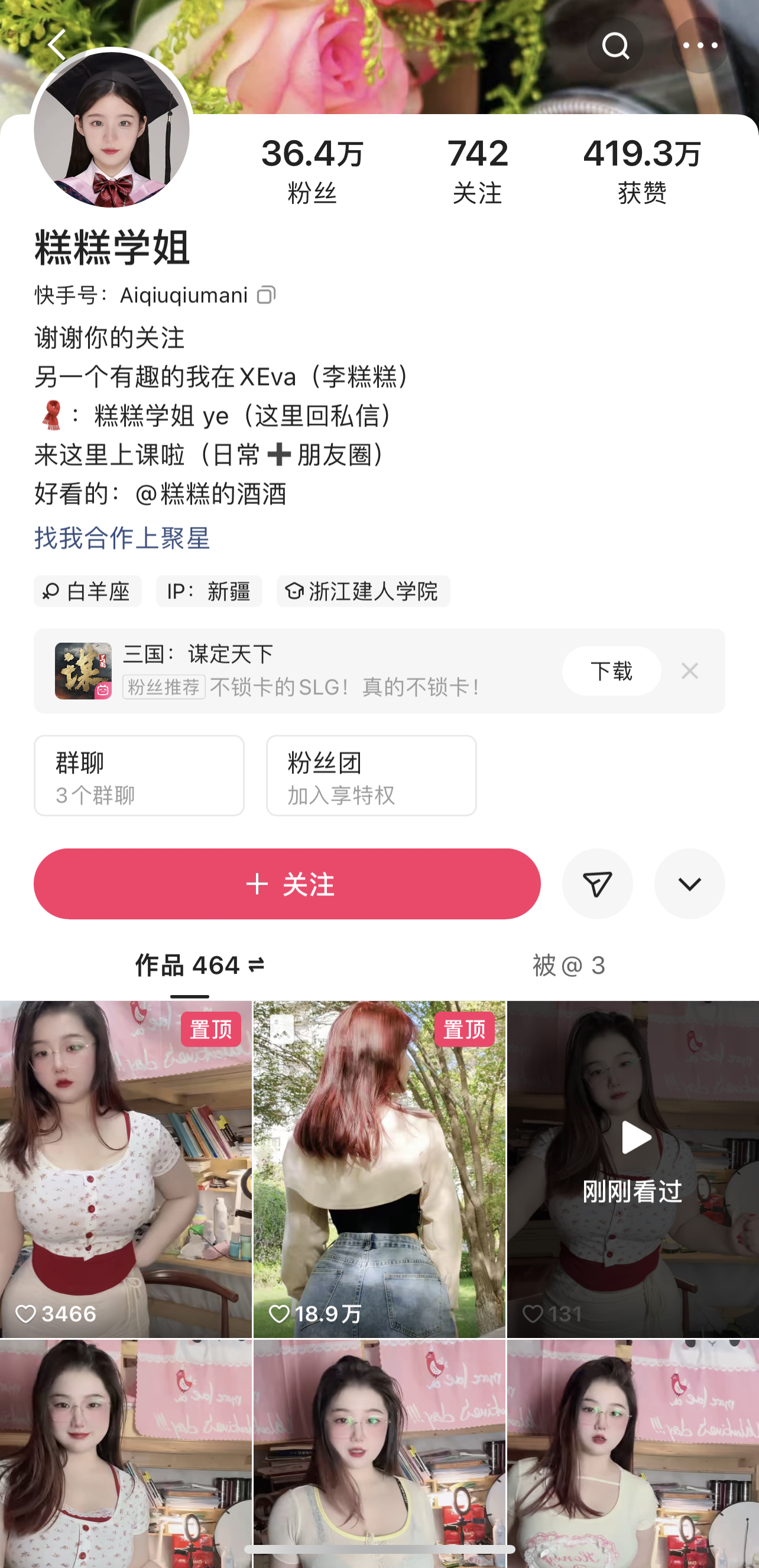759x1568 pixels.
Task: Open the pinned video with 18.9万 likes
Action: pos(379,1169)
